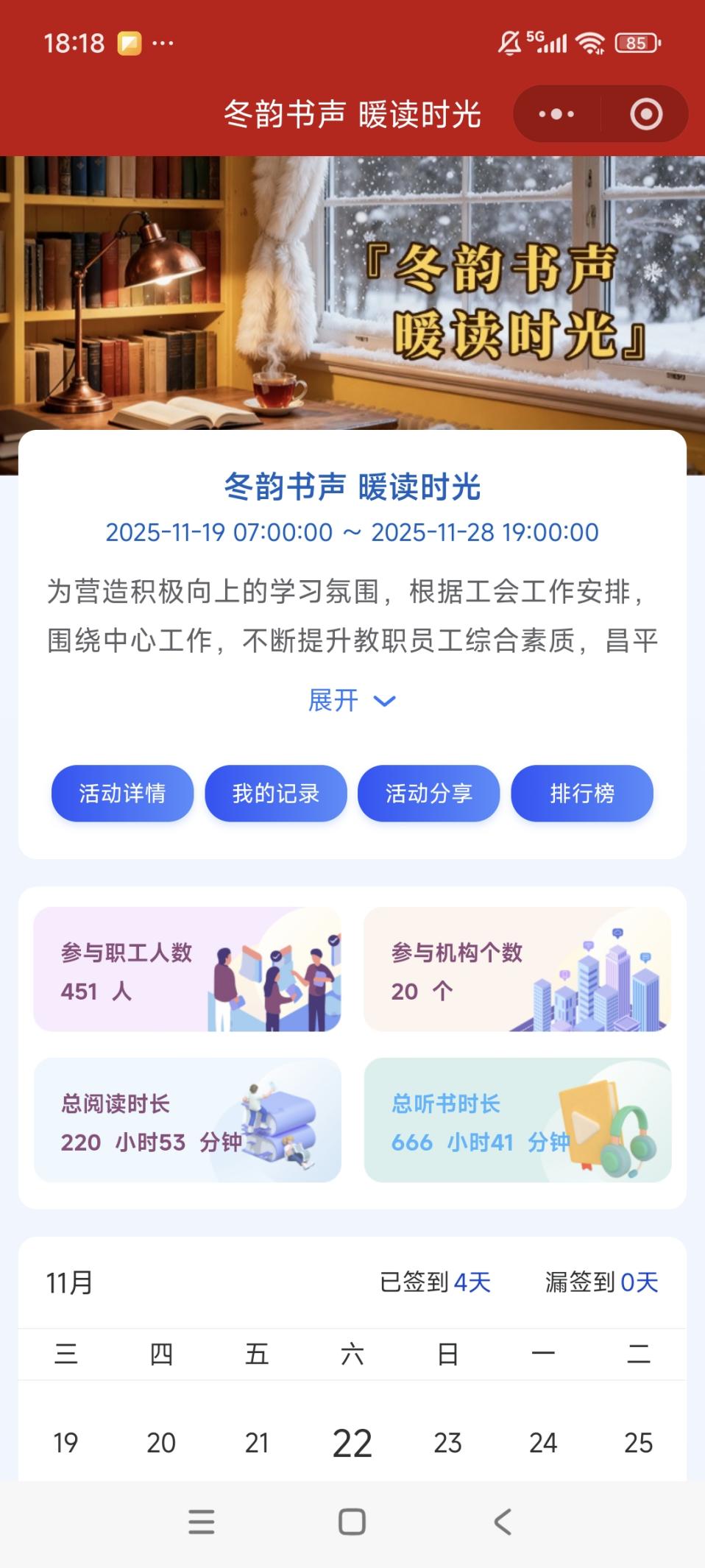Expand the activity description with 展开

pyautogui.click(x=352, y=700)
